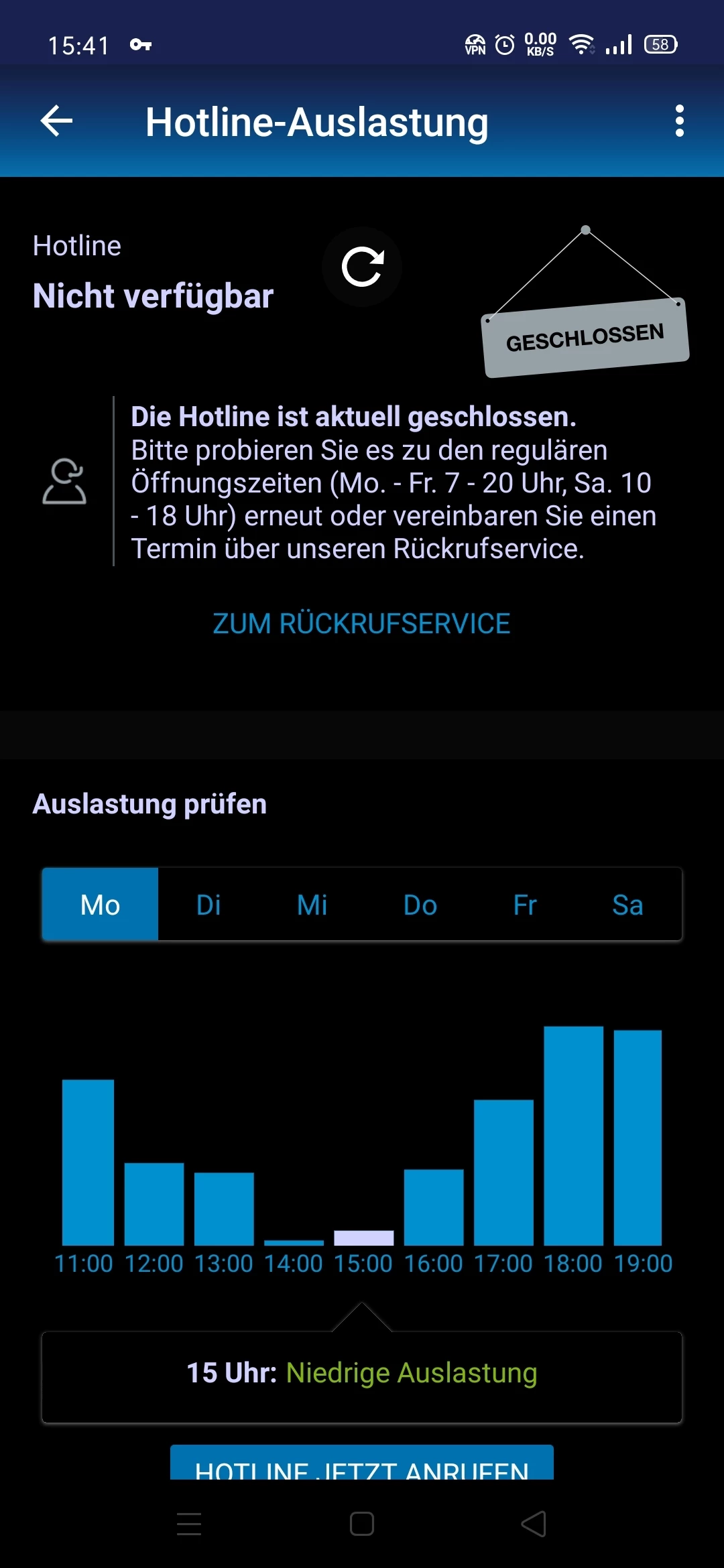Select the Mo day tab
This screenshot has height=1568, width=724.
(101, 905)
